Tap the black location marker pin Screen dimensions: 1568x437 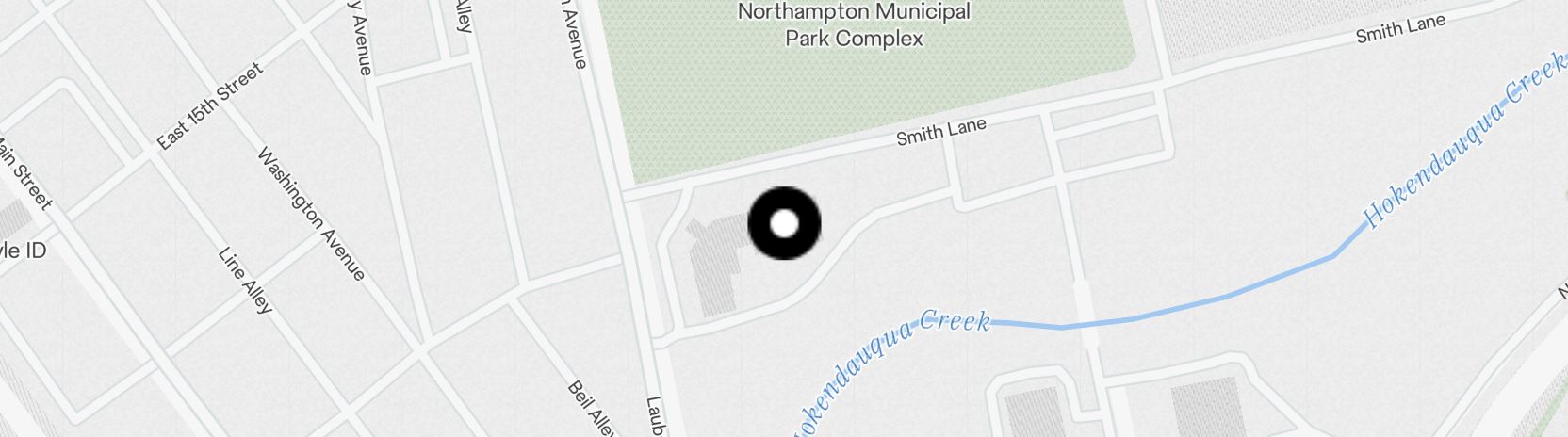click(784, 224)
